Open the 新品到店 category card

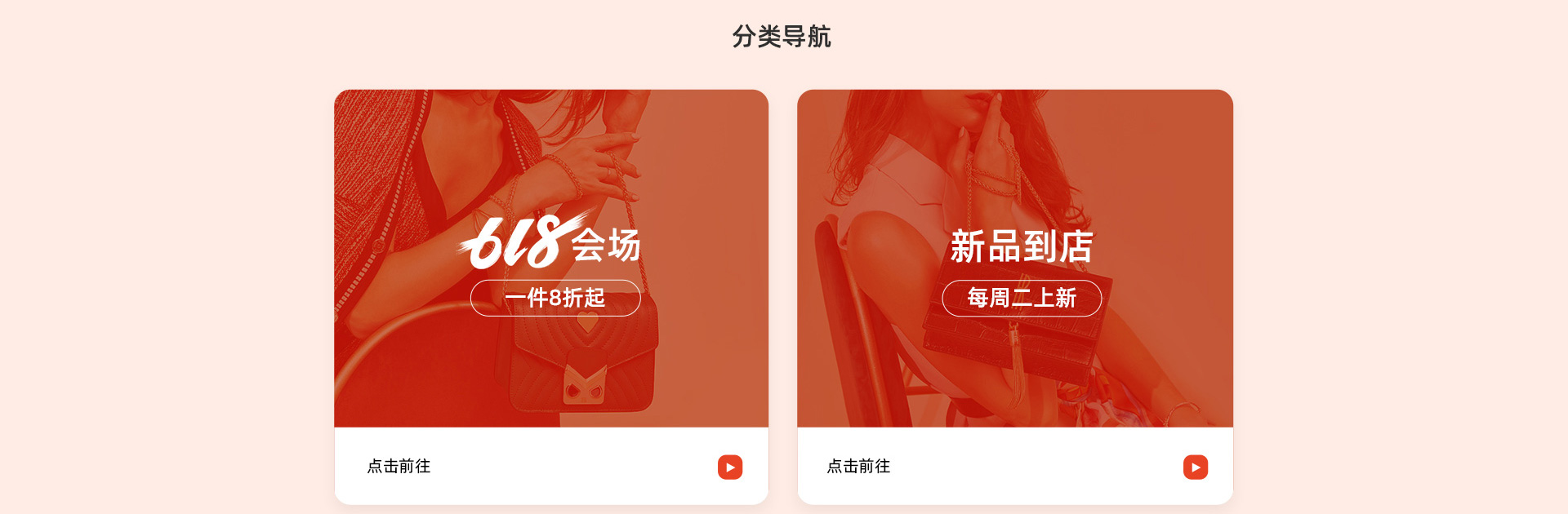[1015, 258]
